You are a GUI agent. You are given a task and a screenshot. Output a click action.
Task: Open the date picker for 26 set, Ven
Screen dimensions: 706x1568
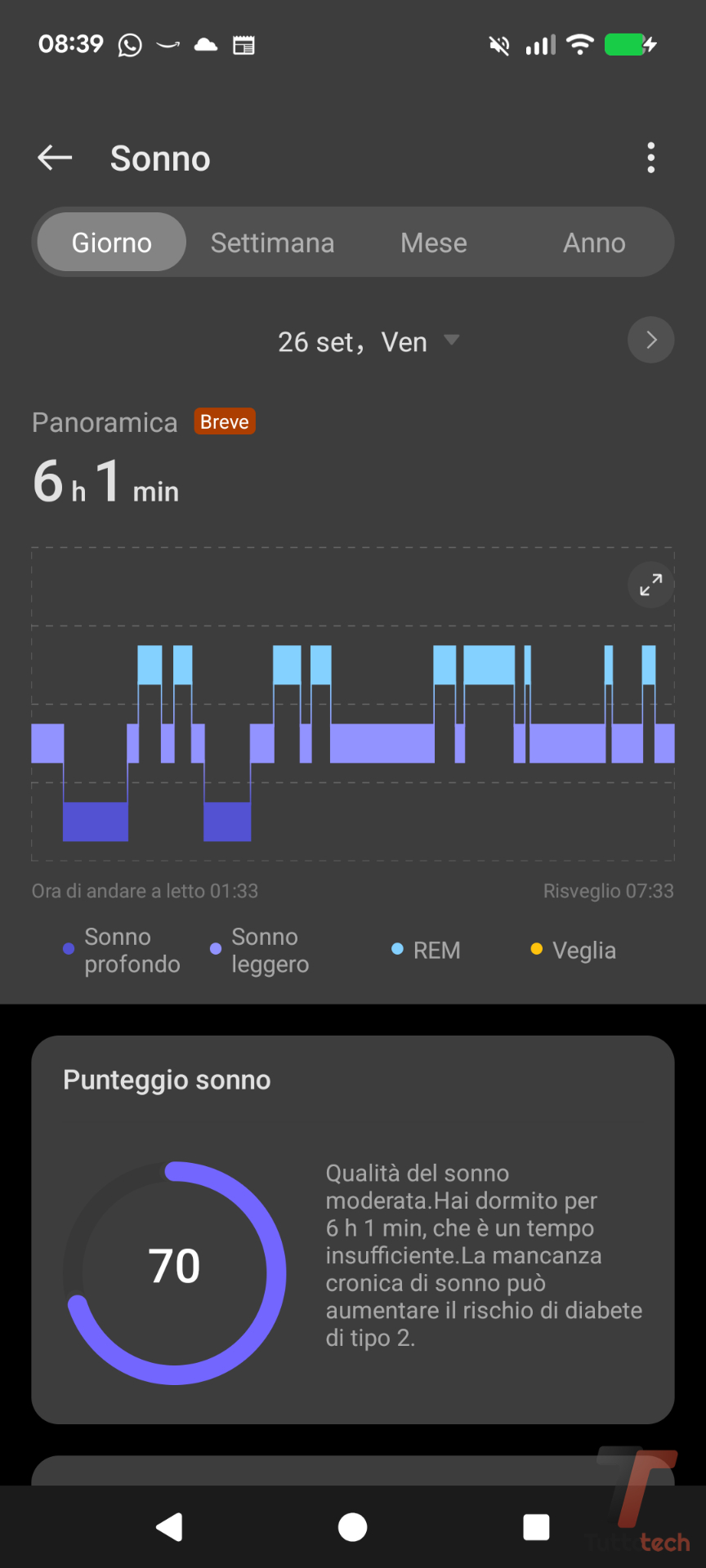[x=368, y=341]
